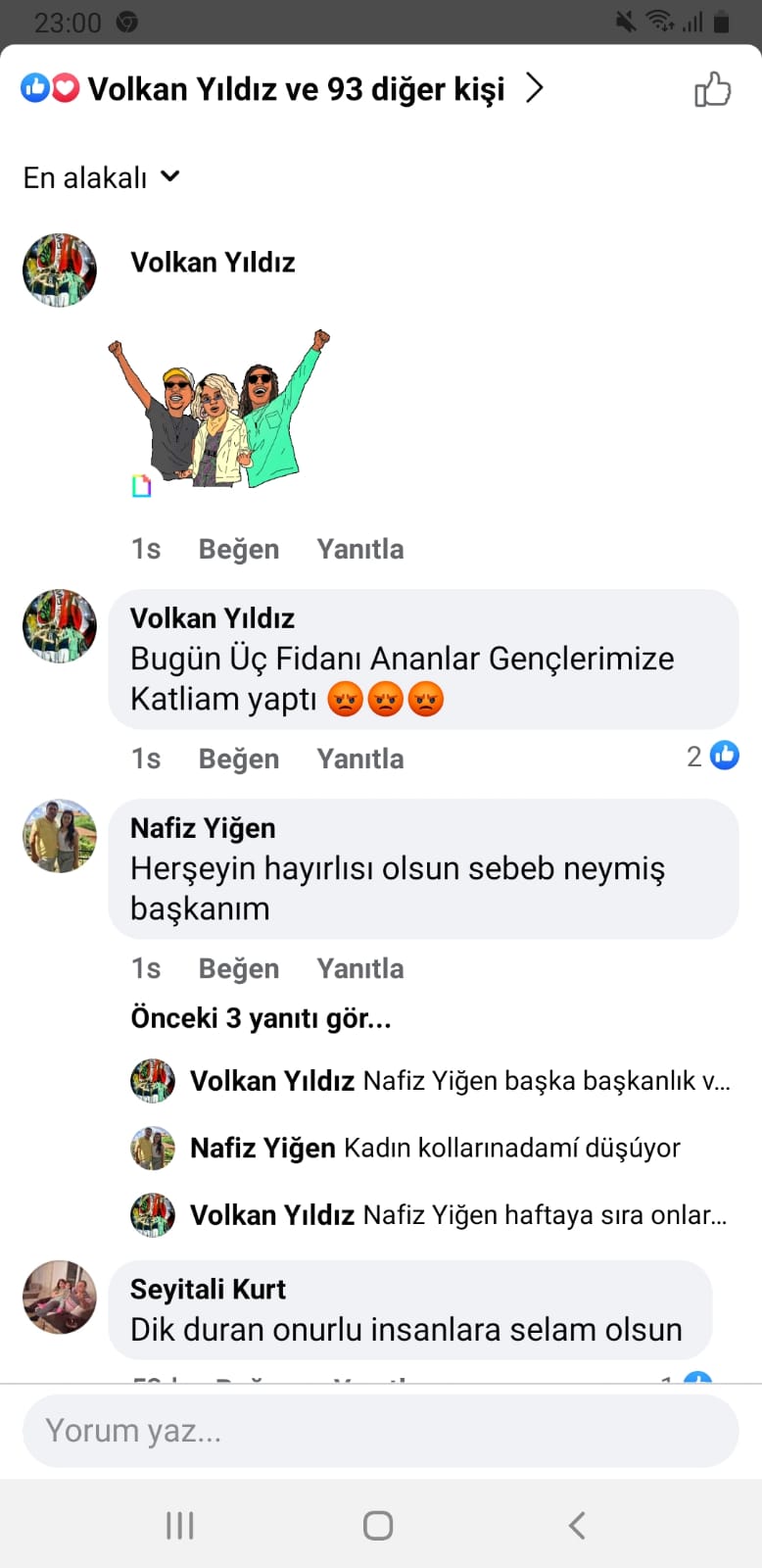This screenshot has height=1568, width=762.
Task: Like the post with thumbs-up icon
Action: [712, 89]
